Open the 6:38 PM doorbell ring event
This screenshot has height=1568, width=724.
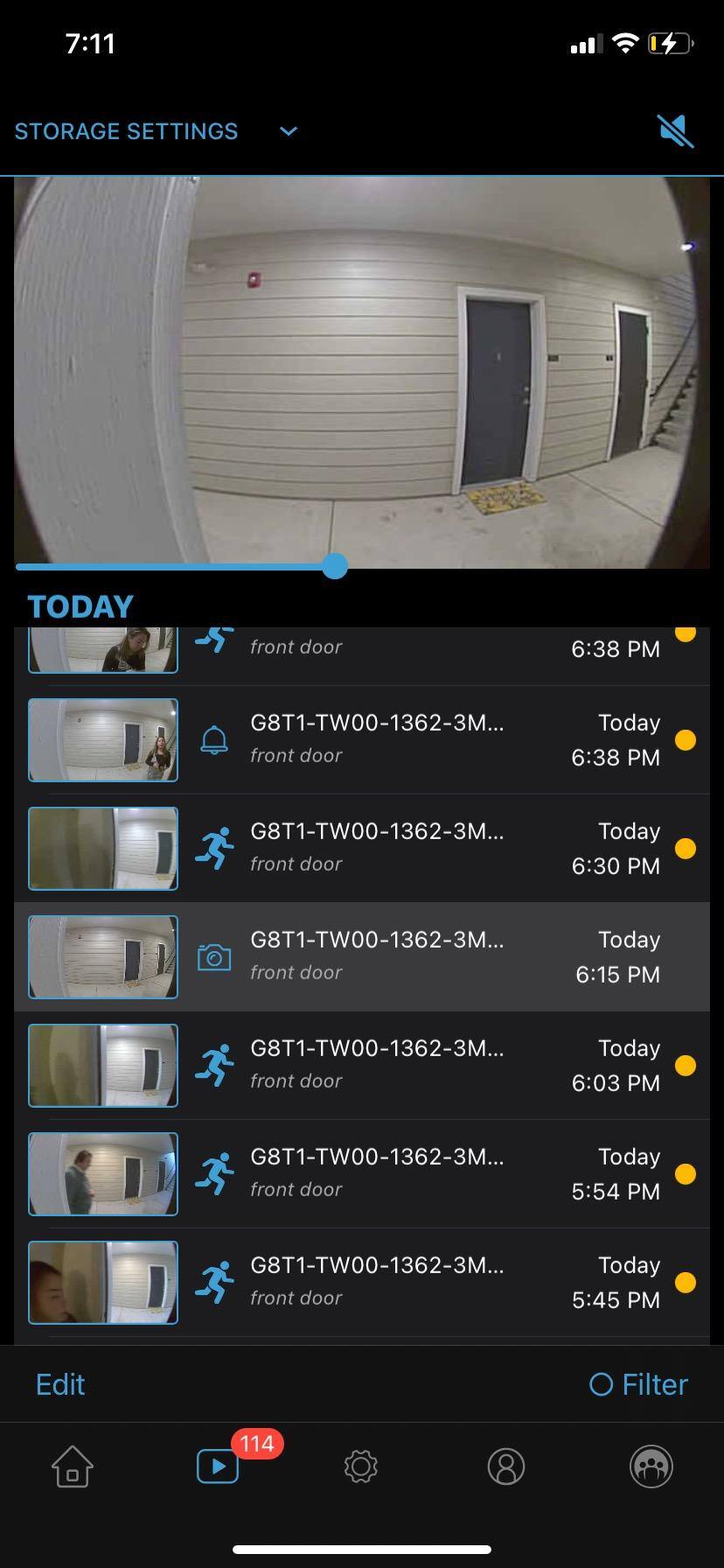coord(376,739)
